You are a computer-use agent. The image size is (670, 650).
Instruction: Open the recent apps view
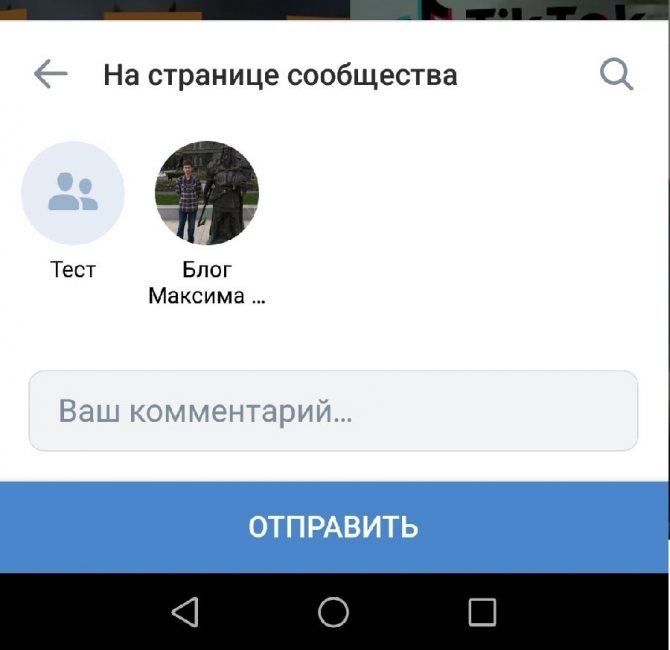(482, 612)
